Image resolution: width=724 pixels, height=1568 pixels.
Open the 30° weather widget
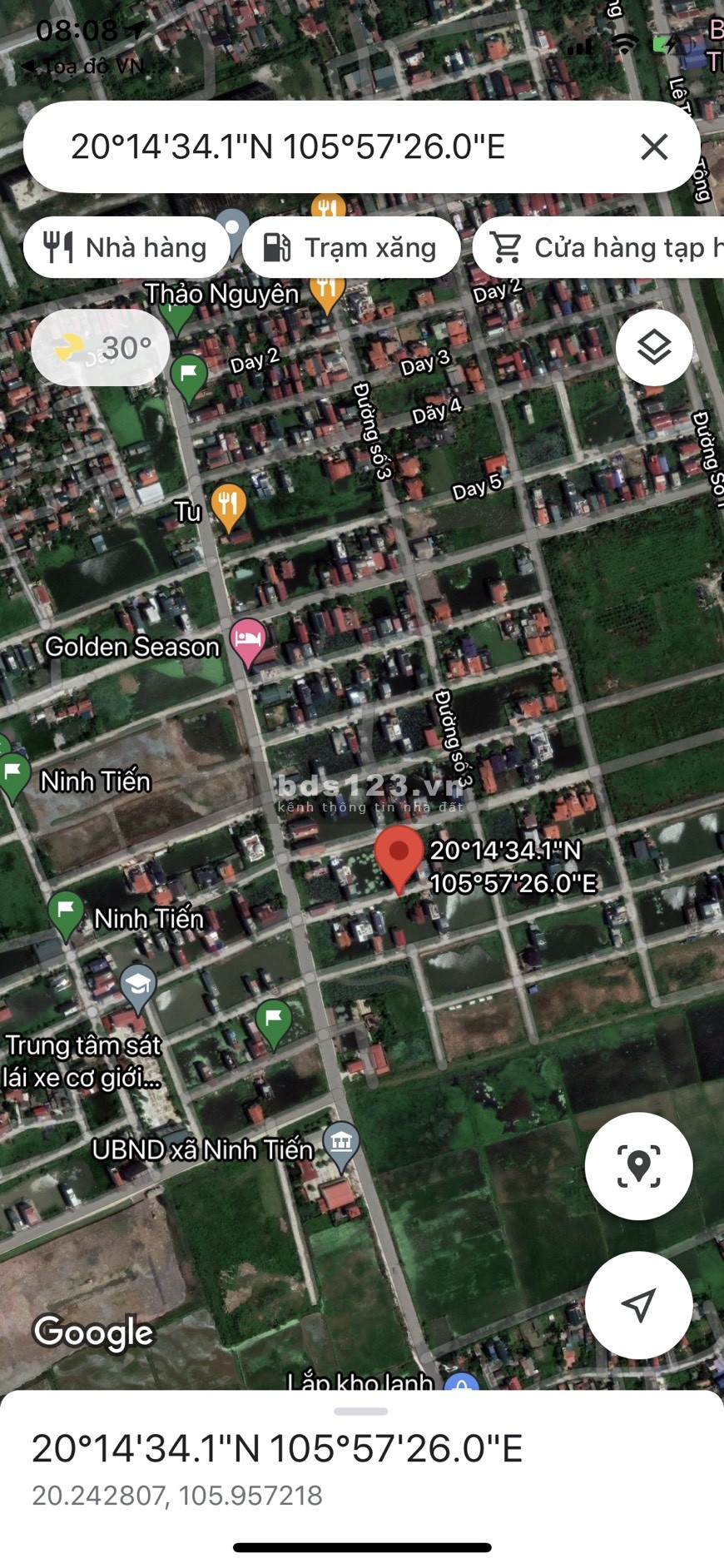tap(101, 347)
